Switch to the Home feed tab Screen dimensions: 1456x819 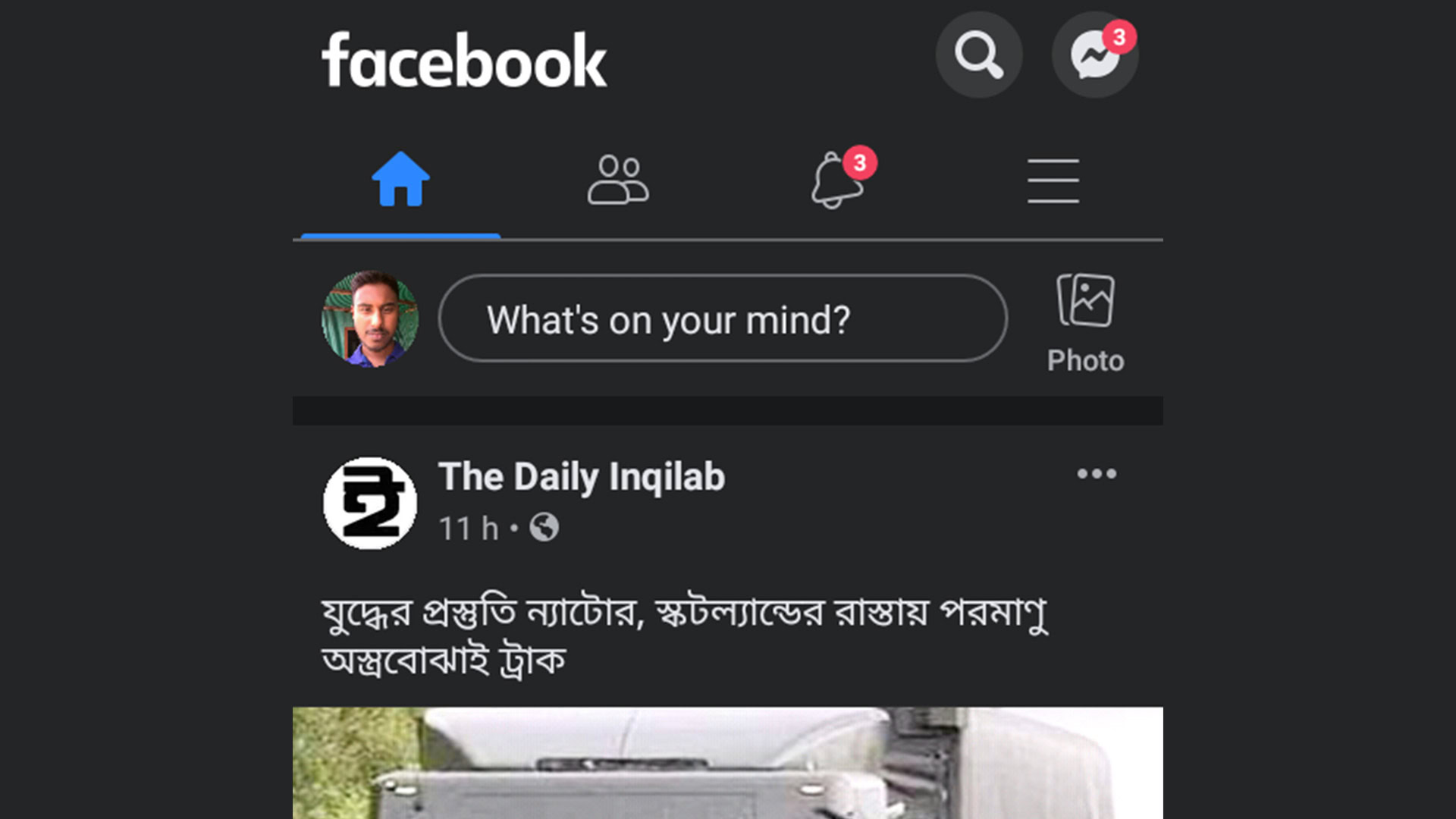click(x=400, y=180)
